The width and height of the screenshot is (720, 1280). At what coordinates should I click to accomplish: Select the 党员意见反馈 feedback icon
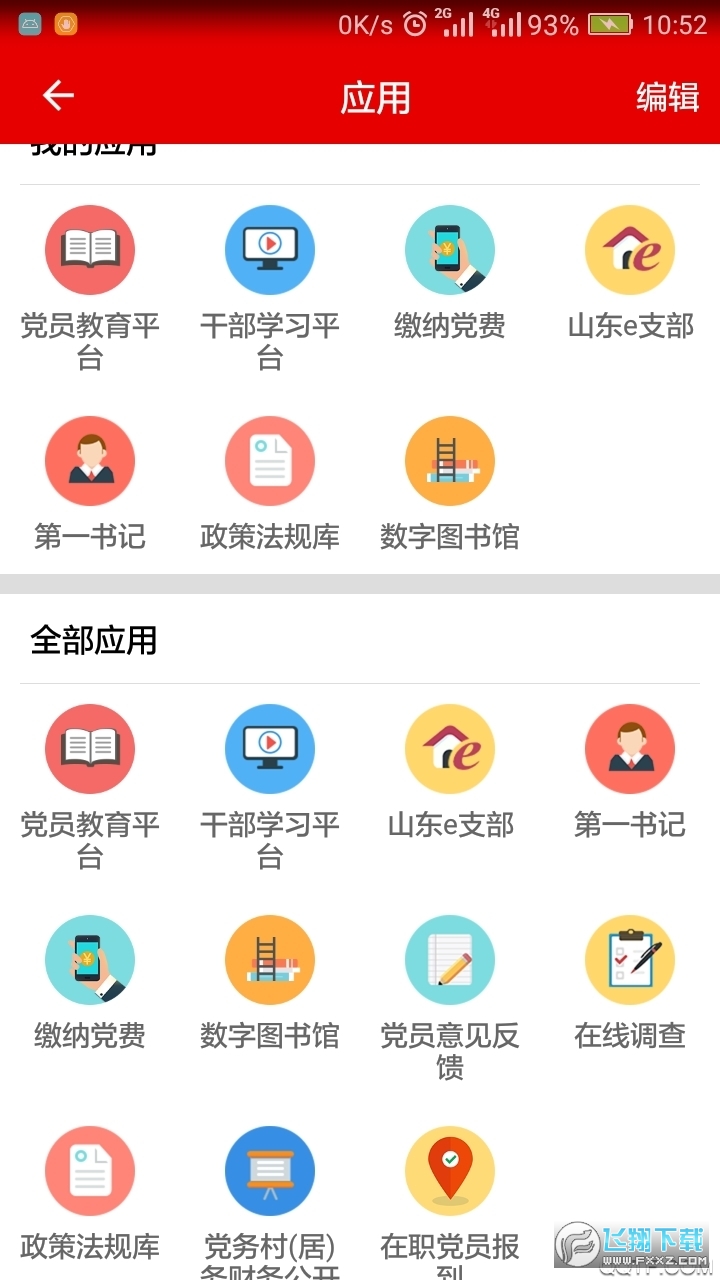click(x=450, y=959)
